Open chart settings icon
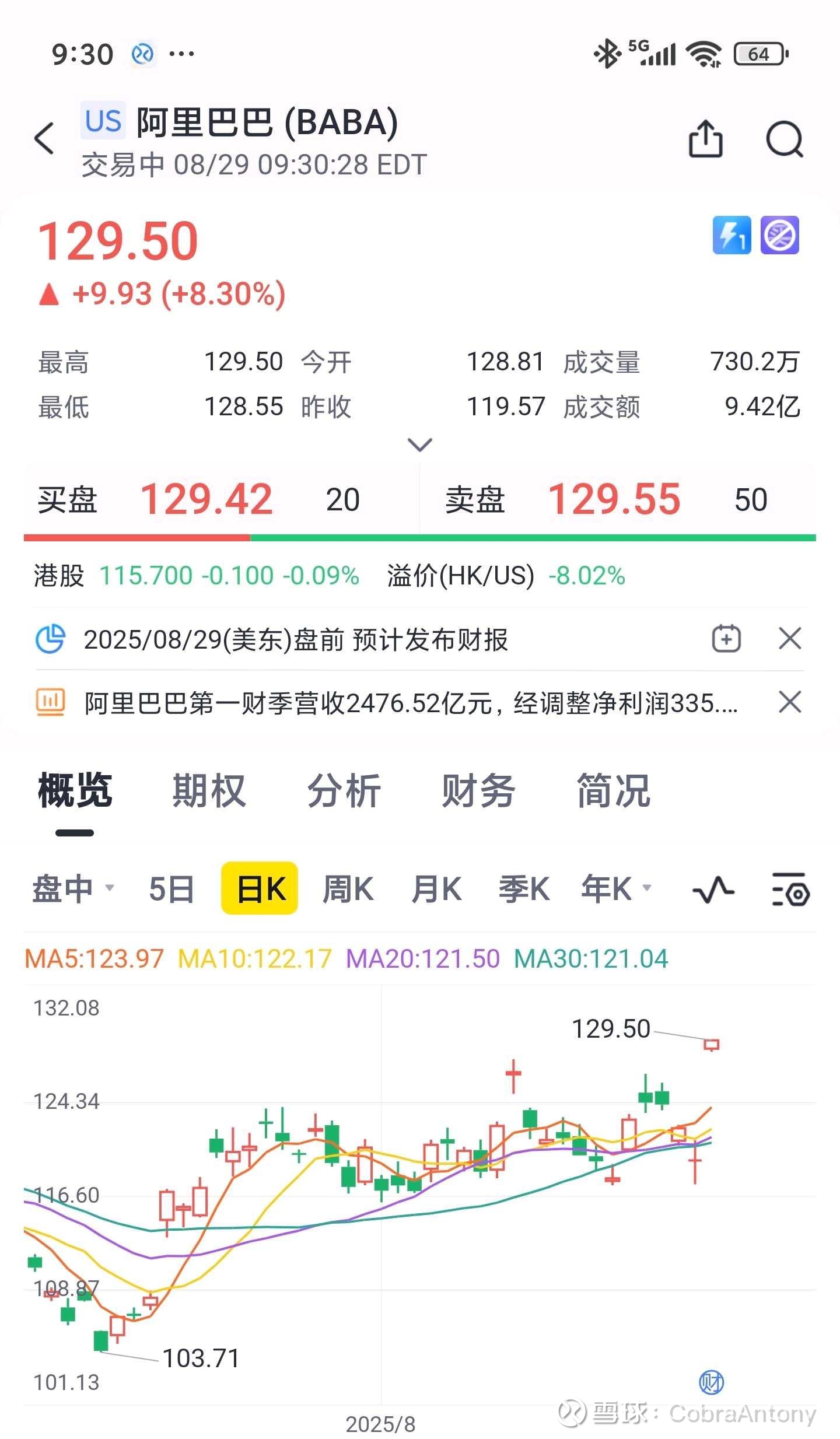Viewport: 840px width, 1439px height. coord(790,890)
